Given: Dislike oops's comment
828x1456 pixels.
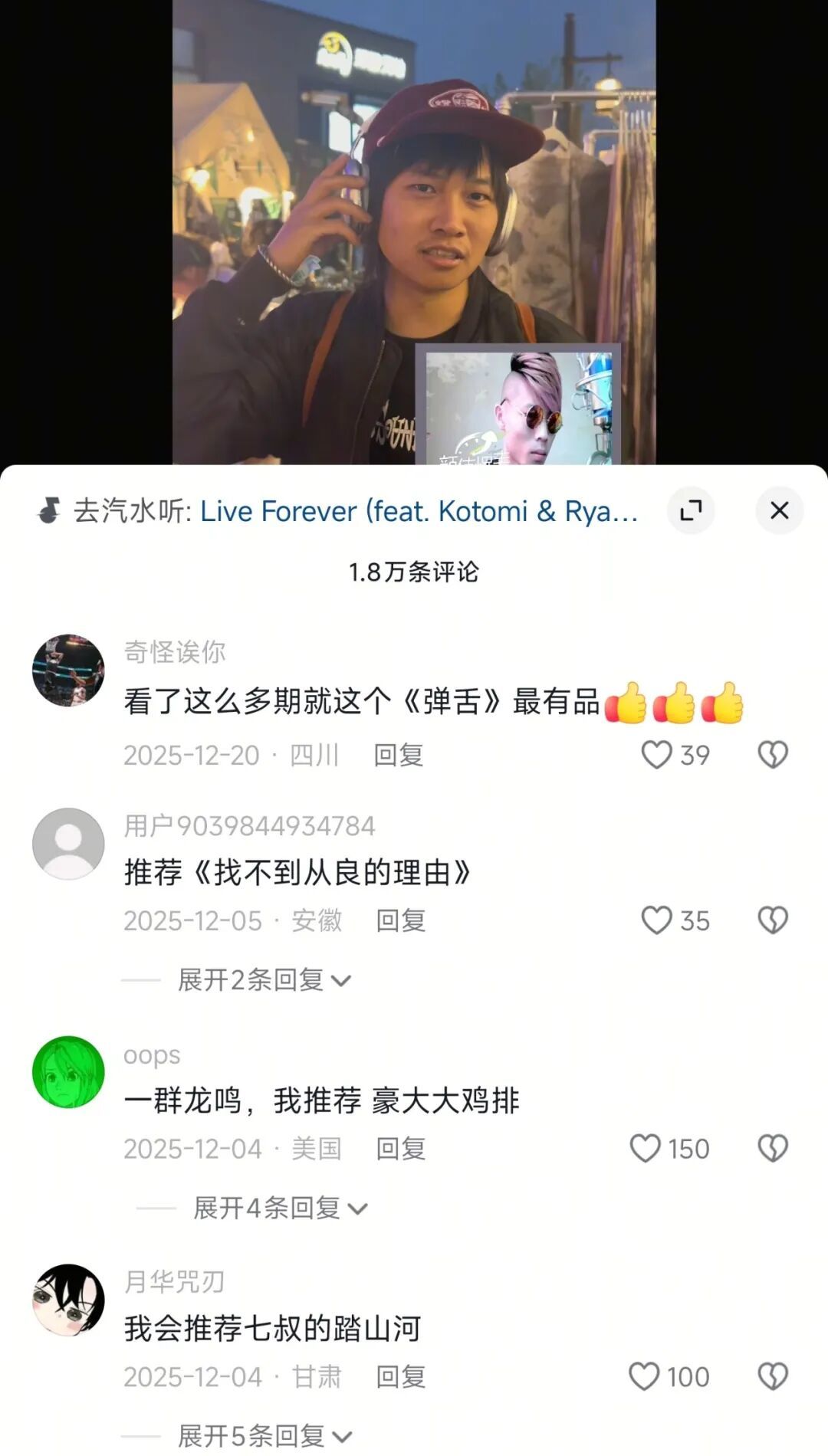Looking at the screenshot, I should pyautogui.click(x=772, y=1149).
